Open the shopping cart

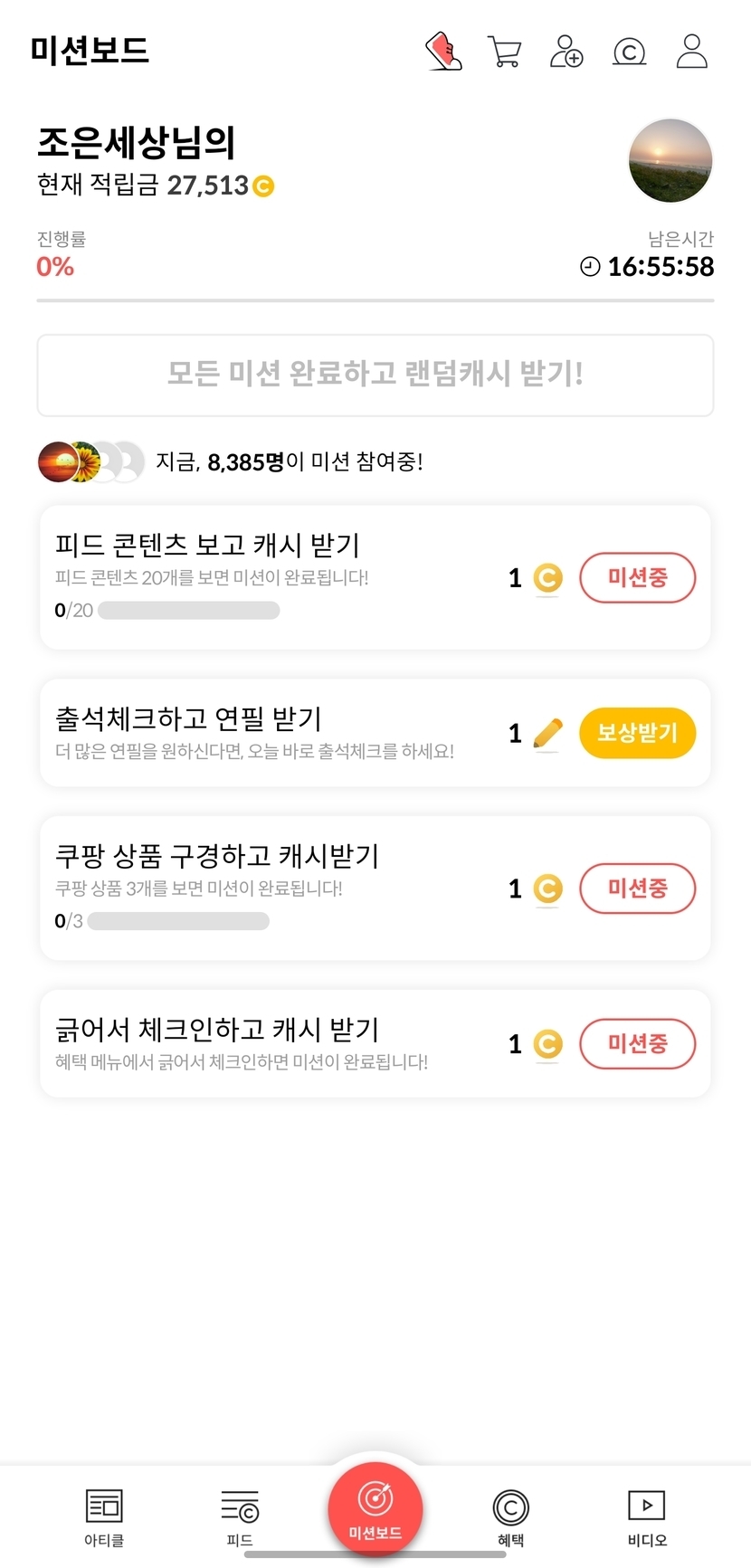pos(504,52)
